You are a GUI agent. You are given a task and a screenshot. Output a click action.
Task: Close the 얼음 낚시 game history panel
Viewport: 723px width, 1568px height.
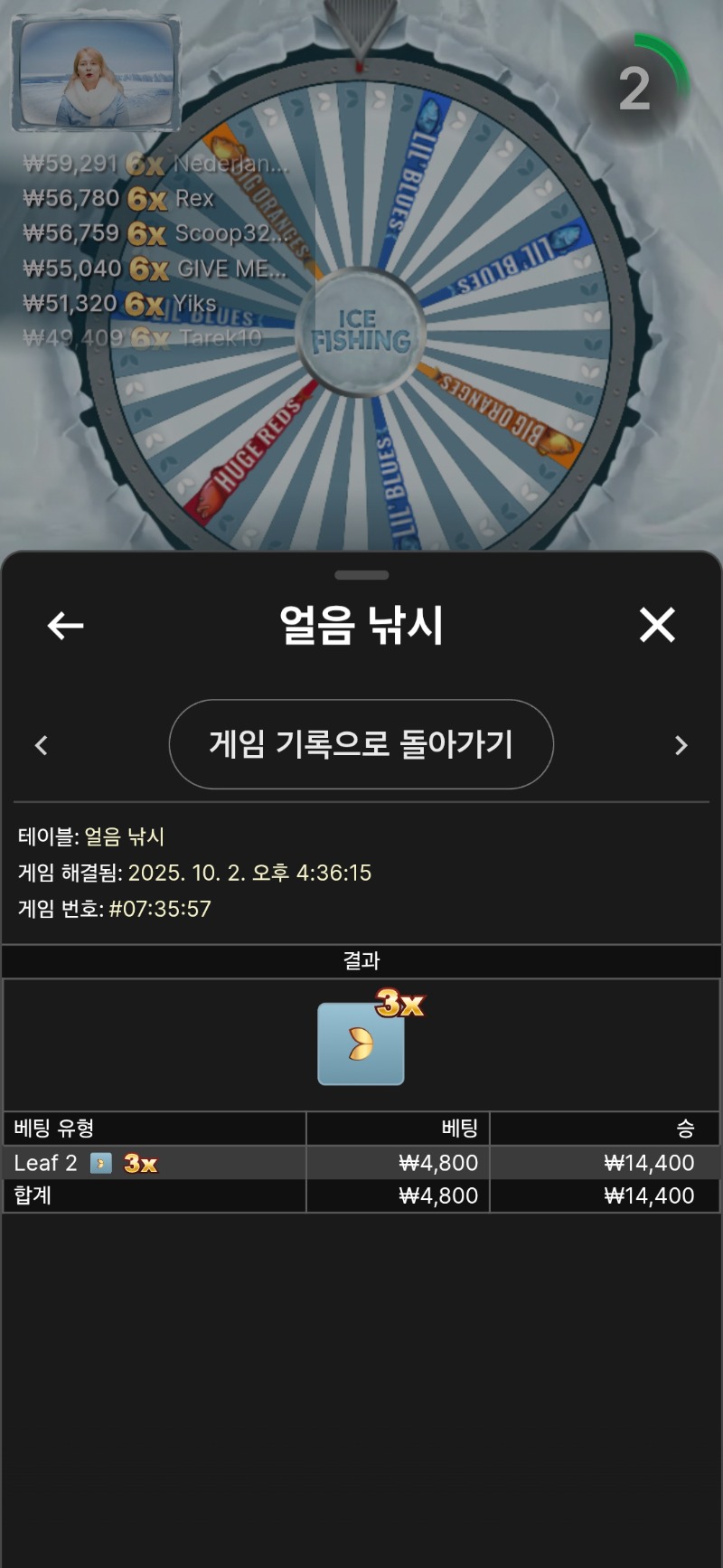pyautogui.click(x=657, y=625)
